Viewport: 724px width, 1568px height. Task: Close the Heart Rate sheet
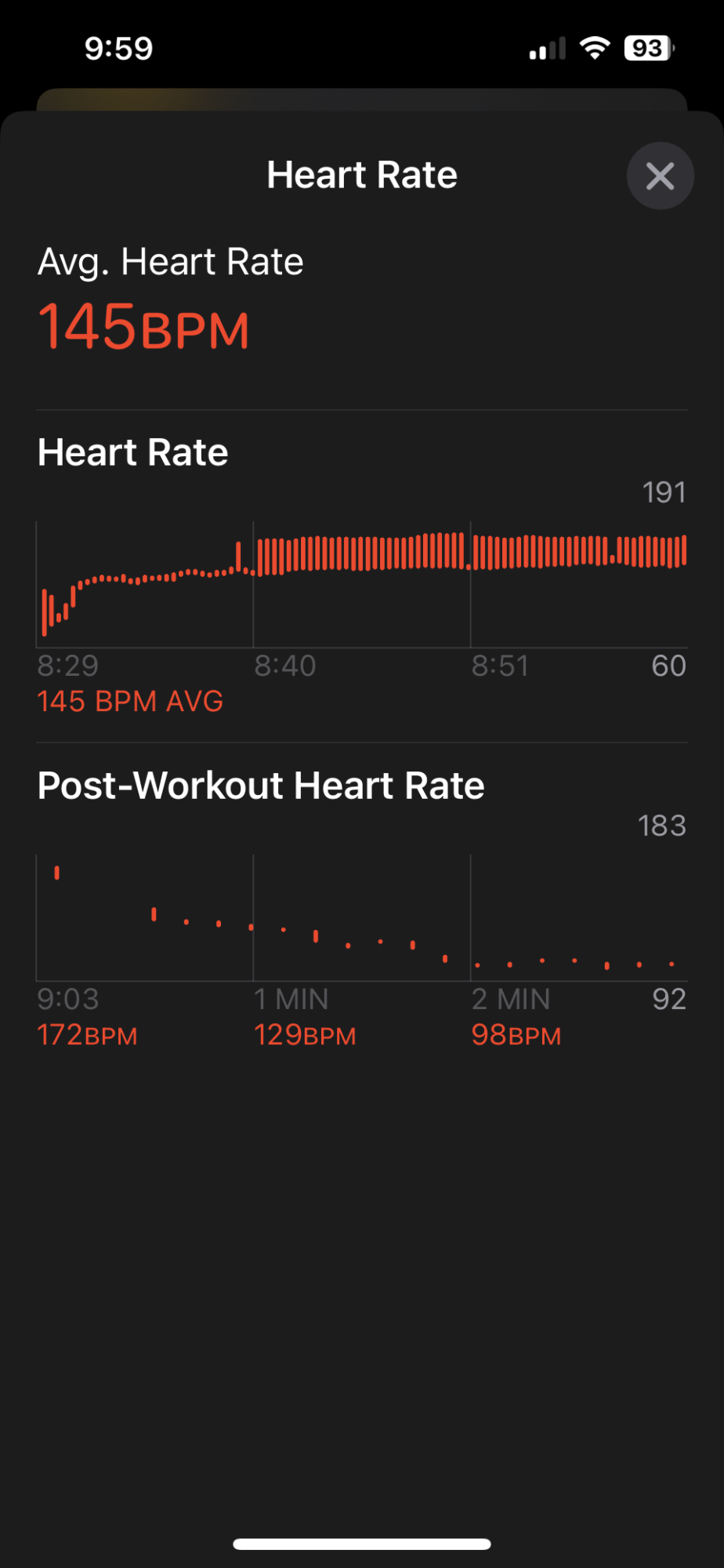tap(660, 176)
